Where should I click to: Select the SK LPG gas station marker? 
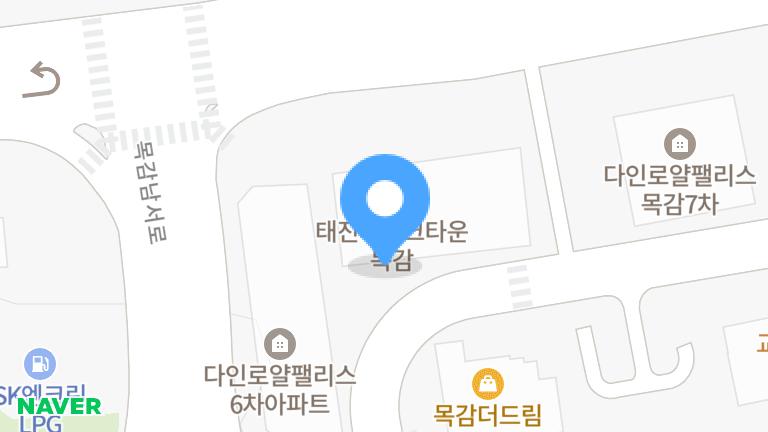click(x=39, y=363)
